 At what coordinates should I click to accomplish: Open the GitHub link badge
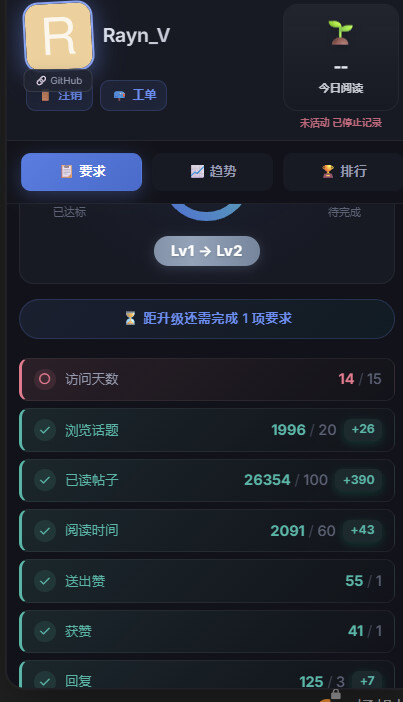pyautogui.click(x=58, y=80)
